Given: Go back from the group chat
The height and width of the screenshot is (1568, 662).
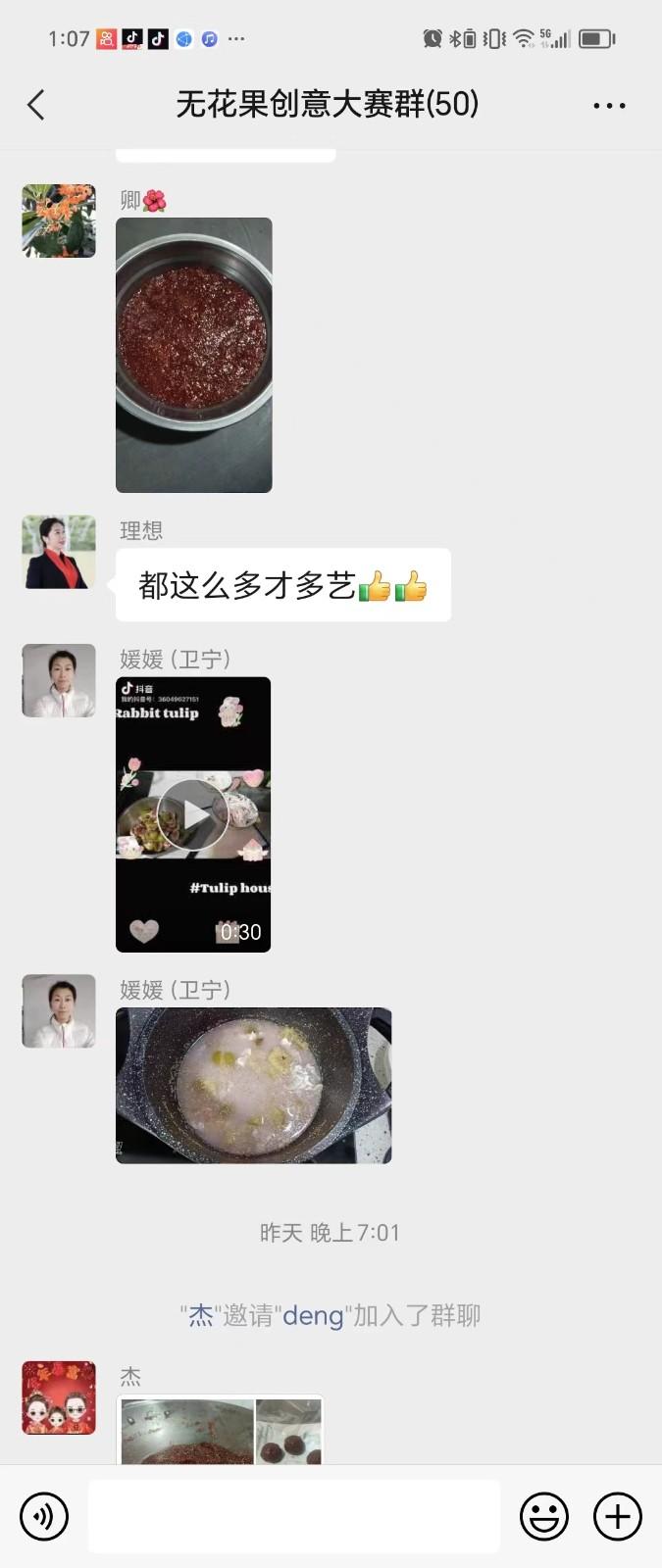Looking at the screenshot, I should pyautogui.click(x=36, y=105).
